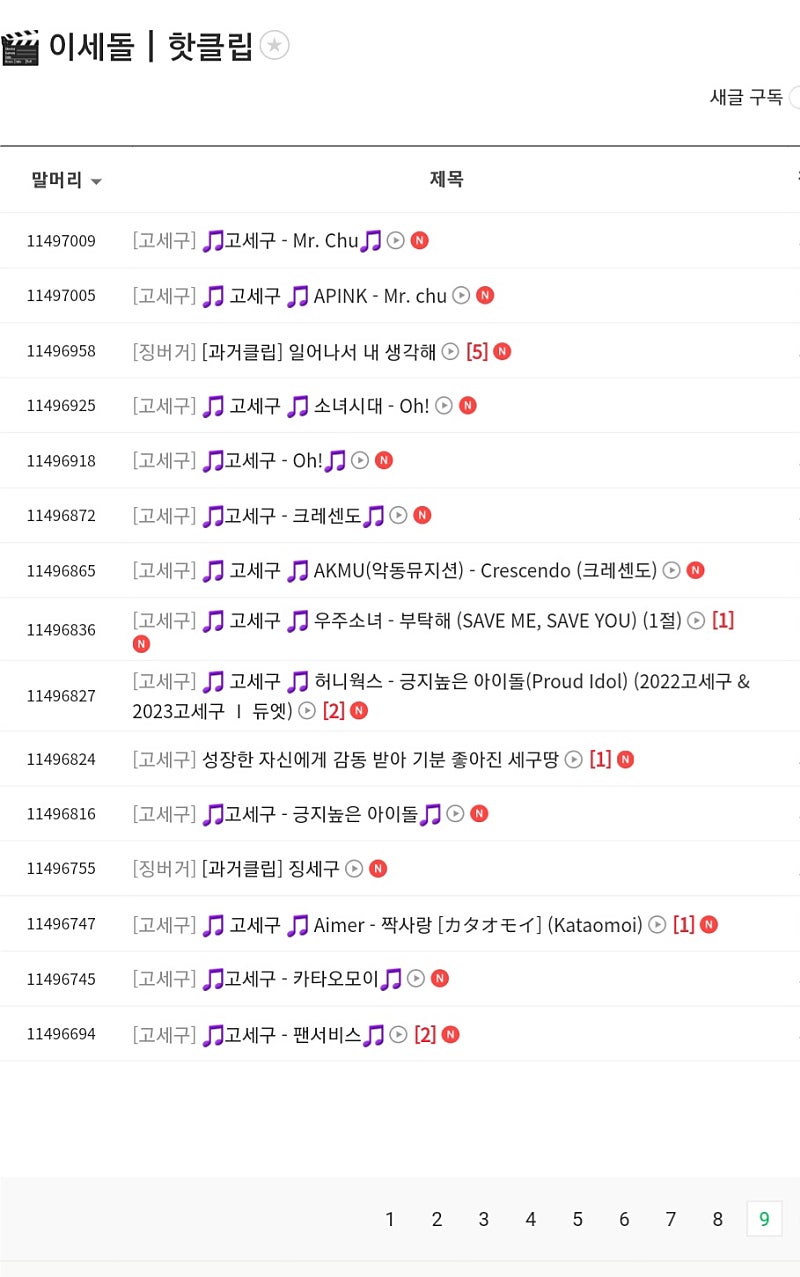Jump to page 5
800x1277 pixels.
tap(577, 1219)
